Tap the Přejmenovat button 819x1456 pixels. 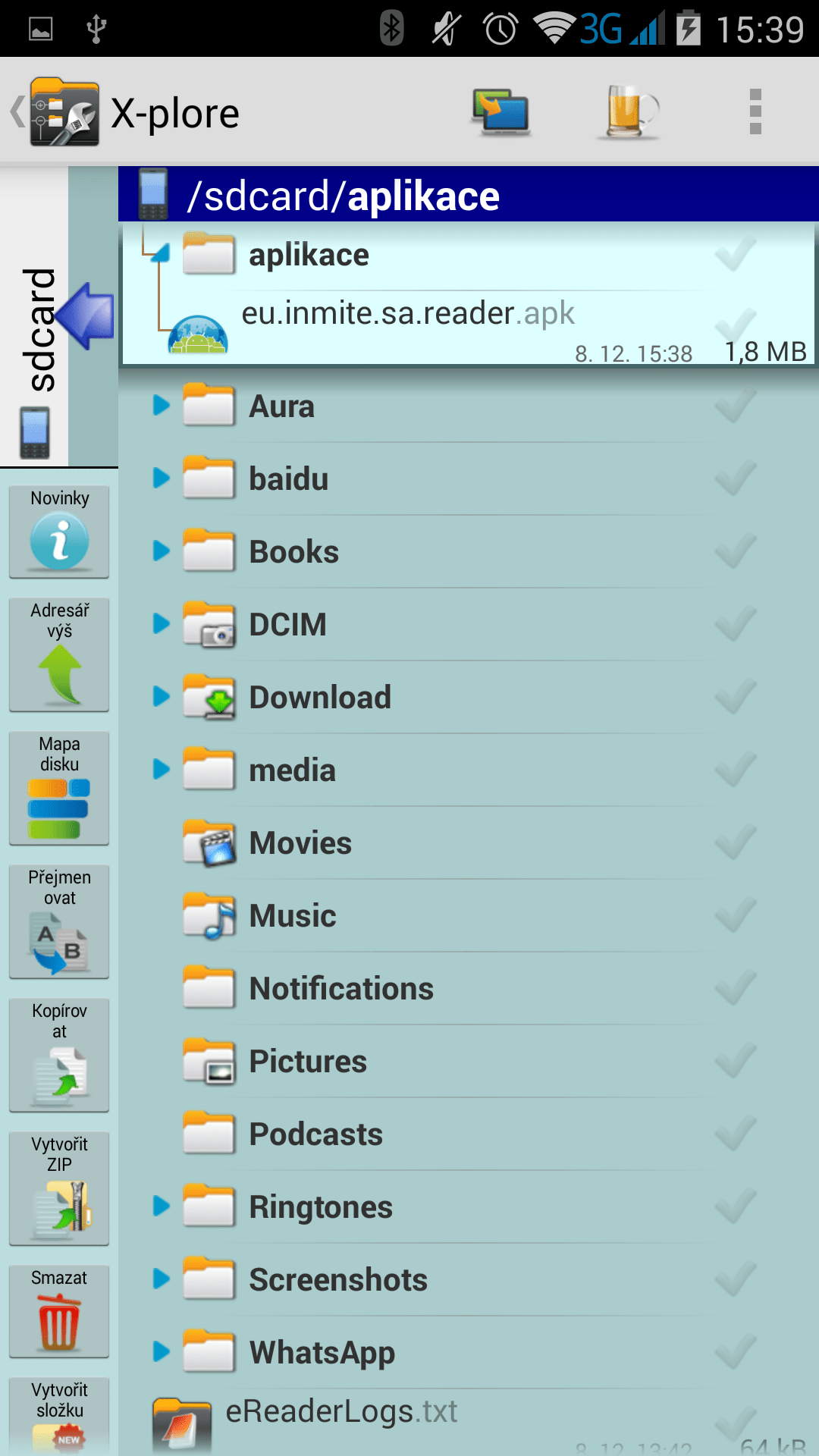(x=59, y=922)
